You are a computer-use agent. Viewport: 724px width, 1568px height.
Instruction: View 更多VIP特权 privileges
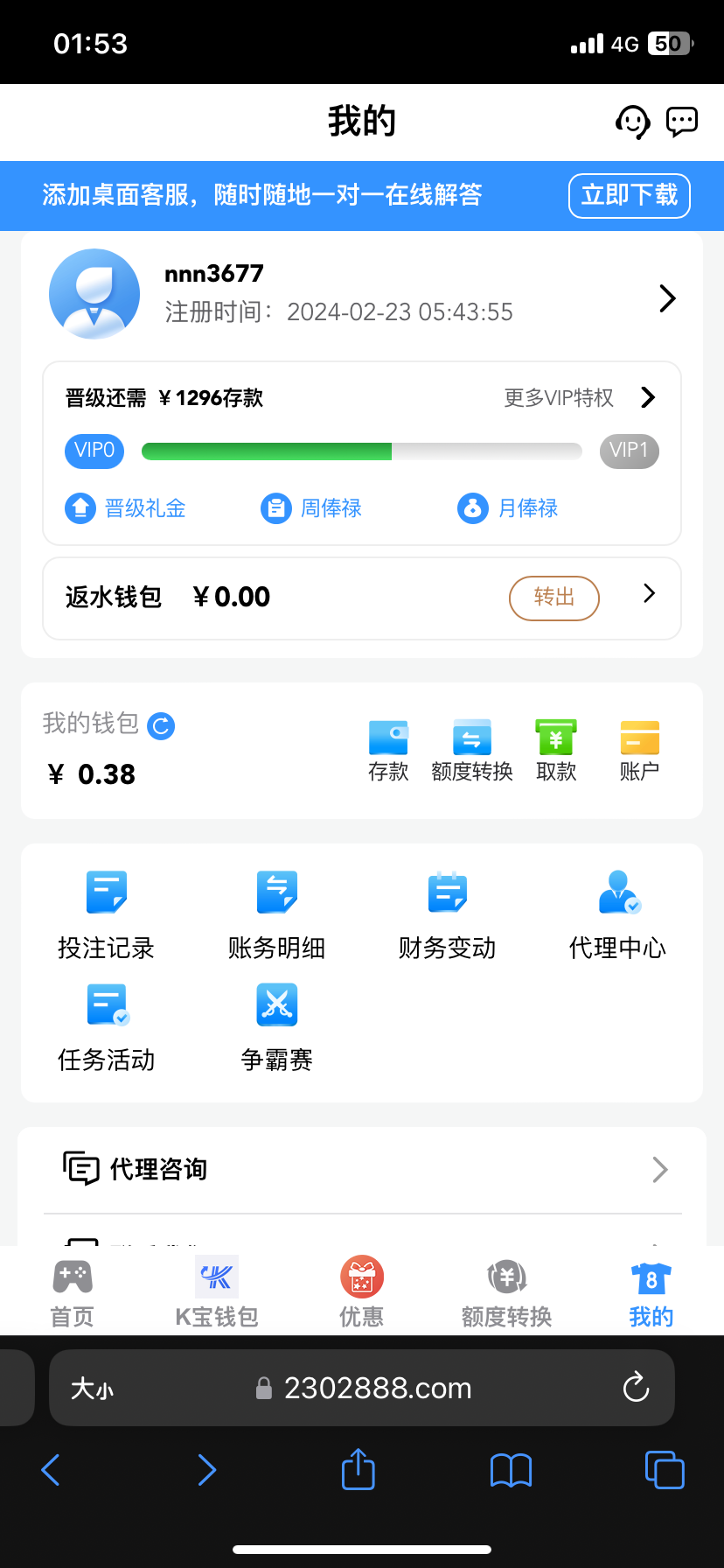click(579, 398)
